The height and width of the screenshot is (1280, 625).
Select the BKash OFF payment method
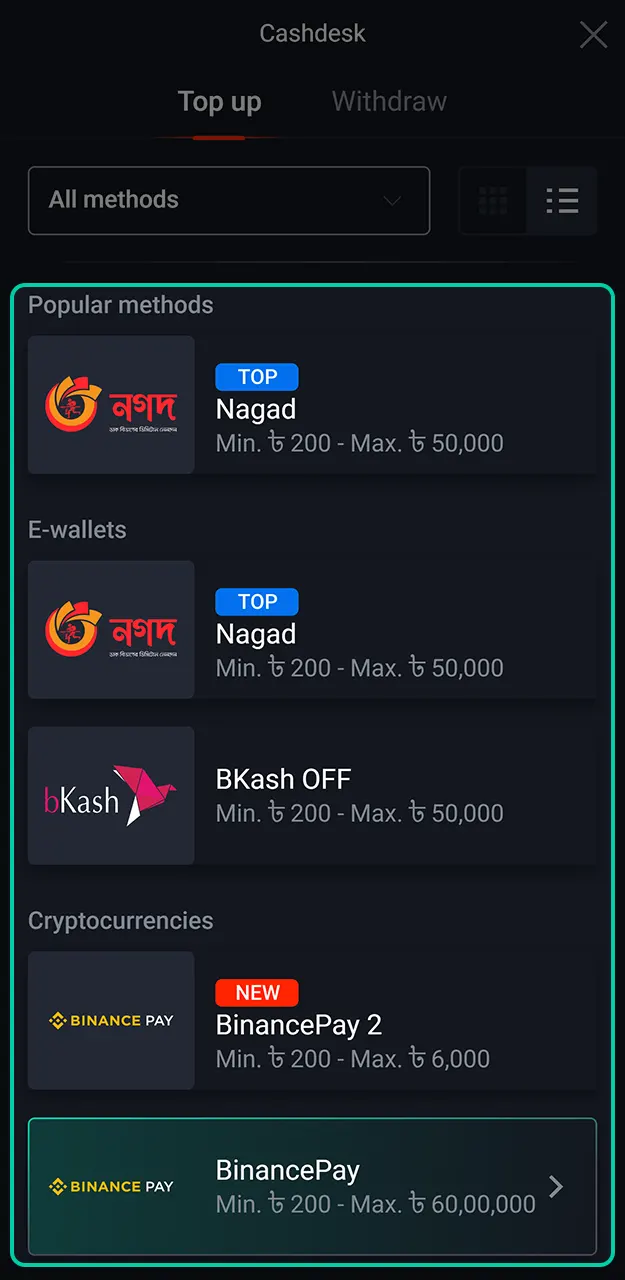312,795
